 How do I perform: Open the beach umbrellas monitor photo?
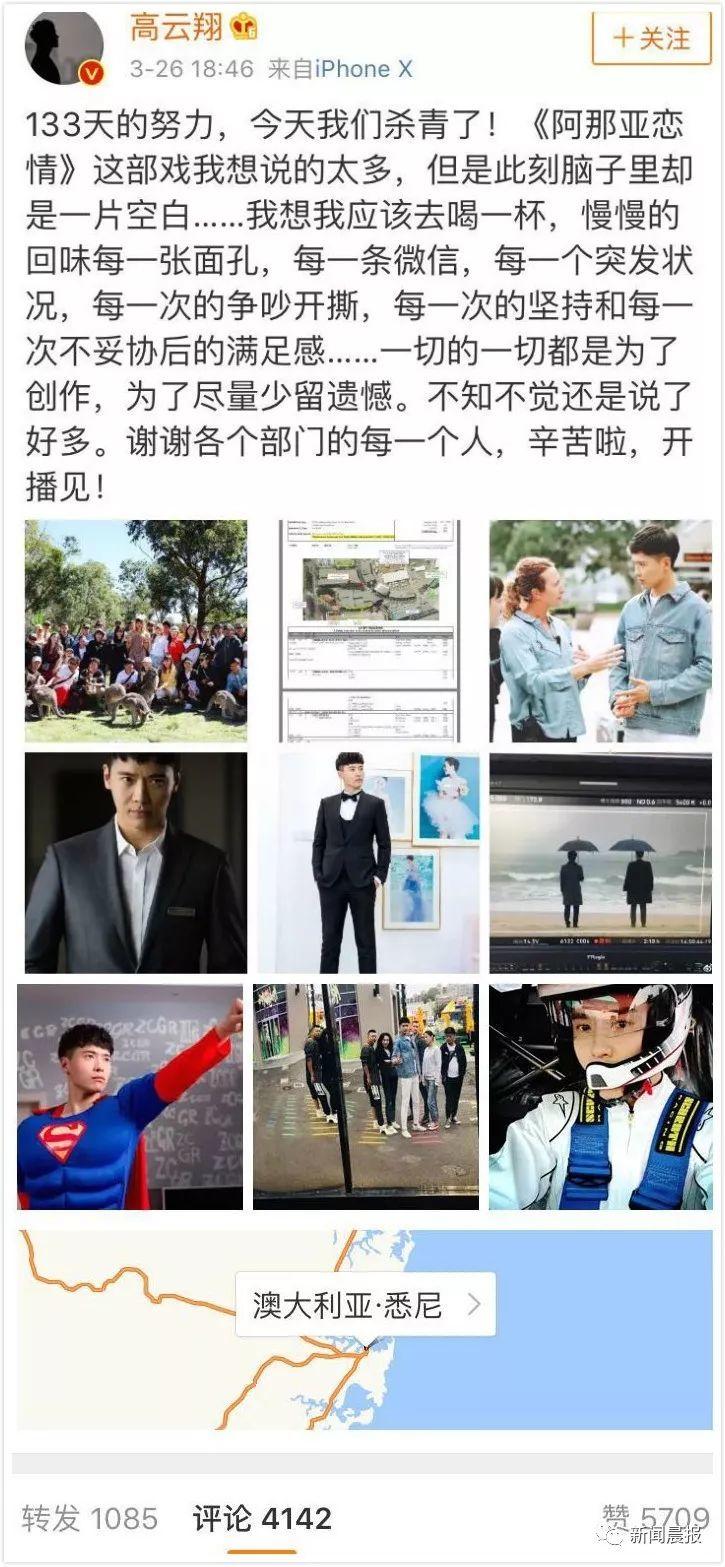[600, 863]
